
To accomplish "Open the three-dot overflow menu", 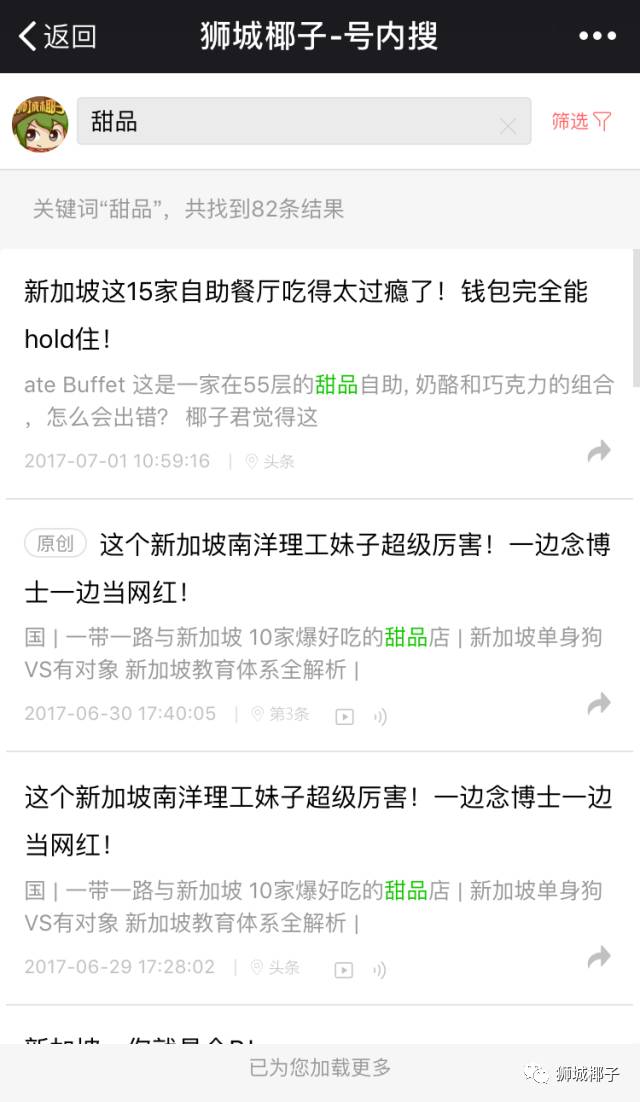I will click(597, 37).
